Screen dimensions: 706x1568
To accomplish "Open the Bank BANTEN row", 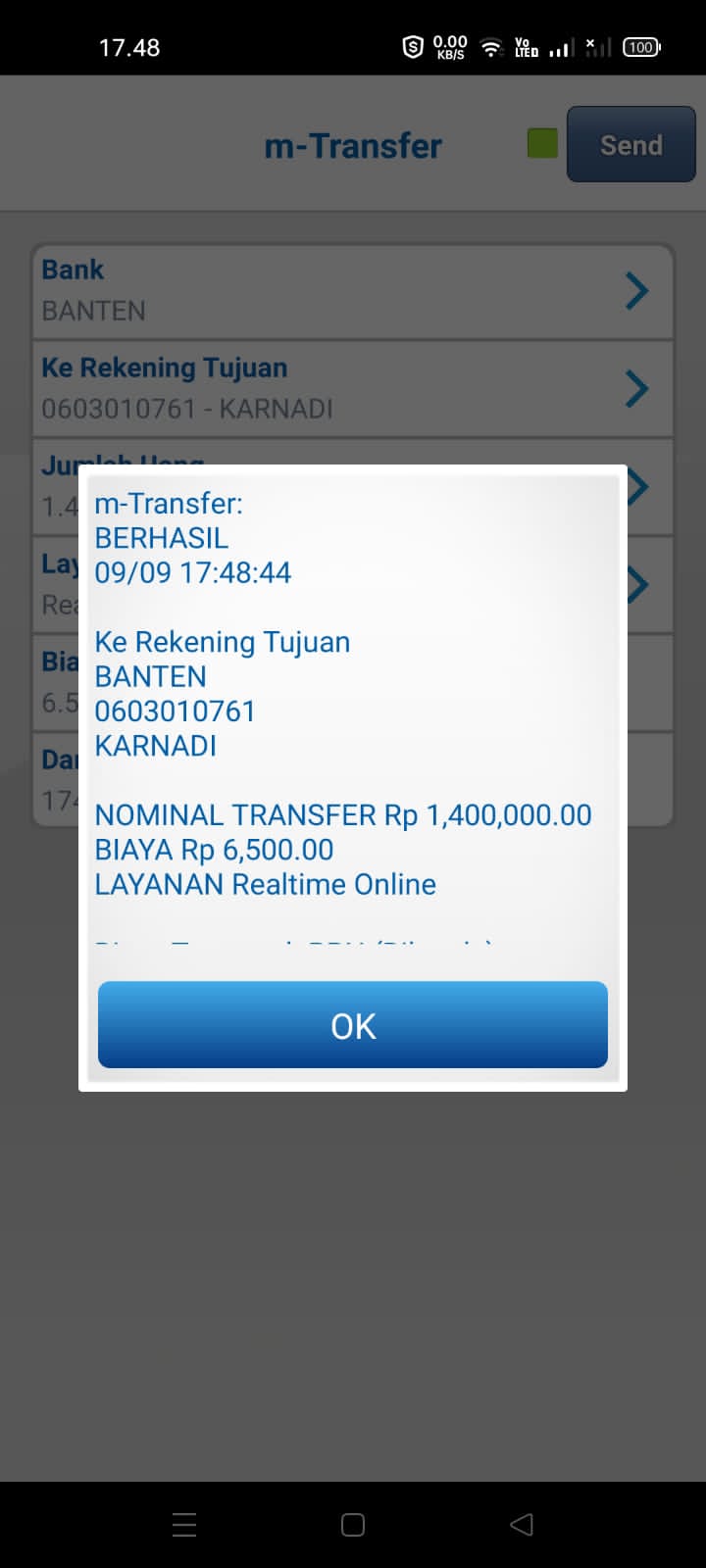I will [353, 290].
